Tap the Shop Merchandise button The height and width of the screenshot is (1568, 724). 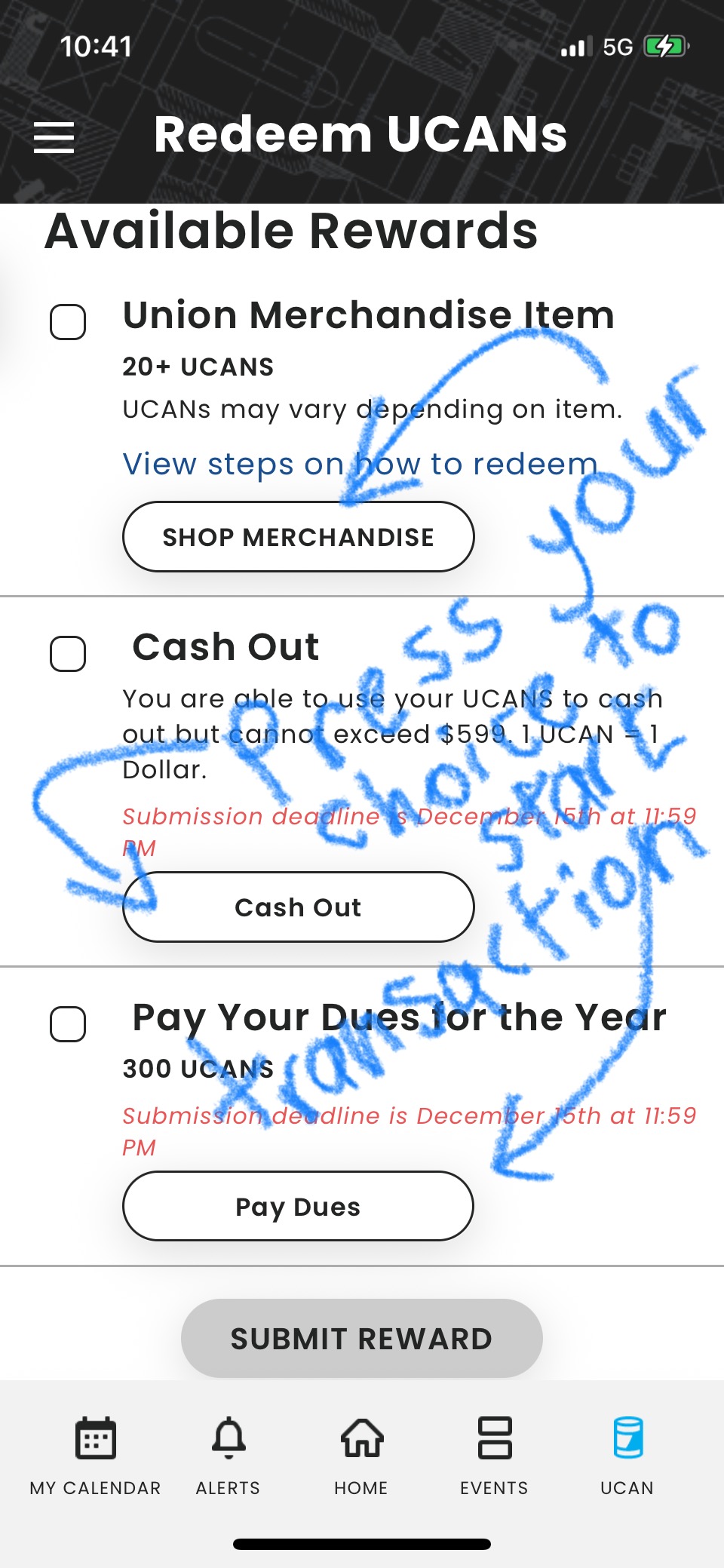coord(298,537)
